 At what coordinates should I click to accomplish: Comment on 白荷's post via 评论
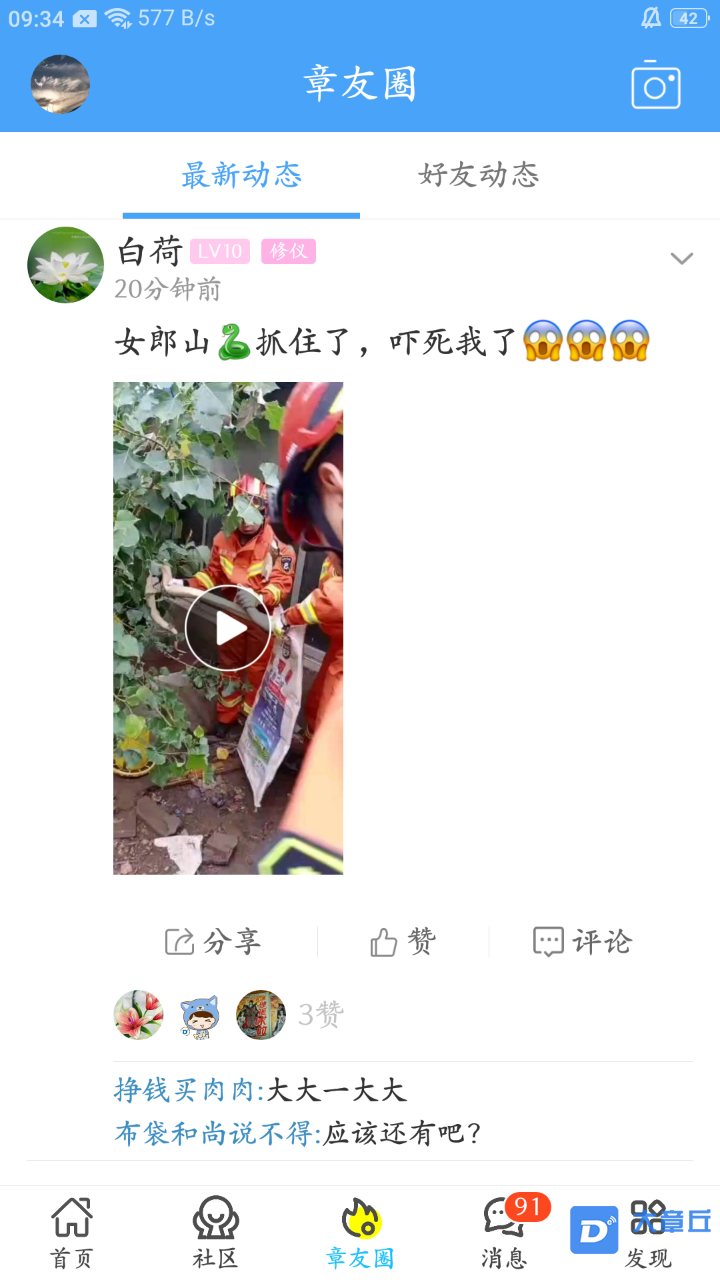pos(583,942)
